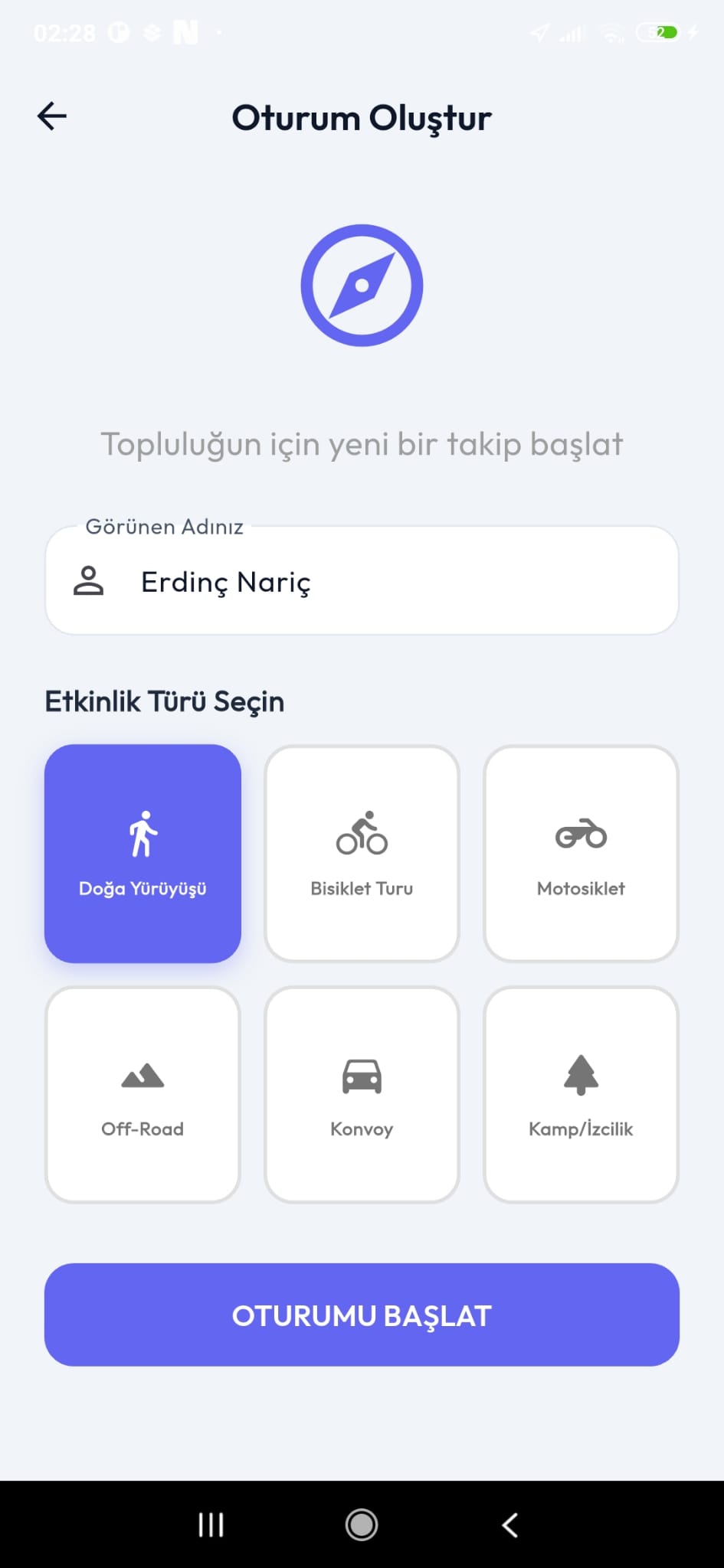The height and width of the screenshot is (1568, 724).
Task: Choose Konvoy as the activity type
Action: coord(362,1093)
